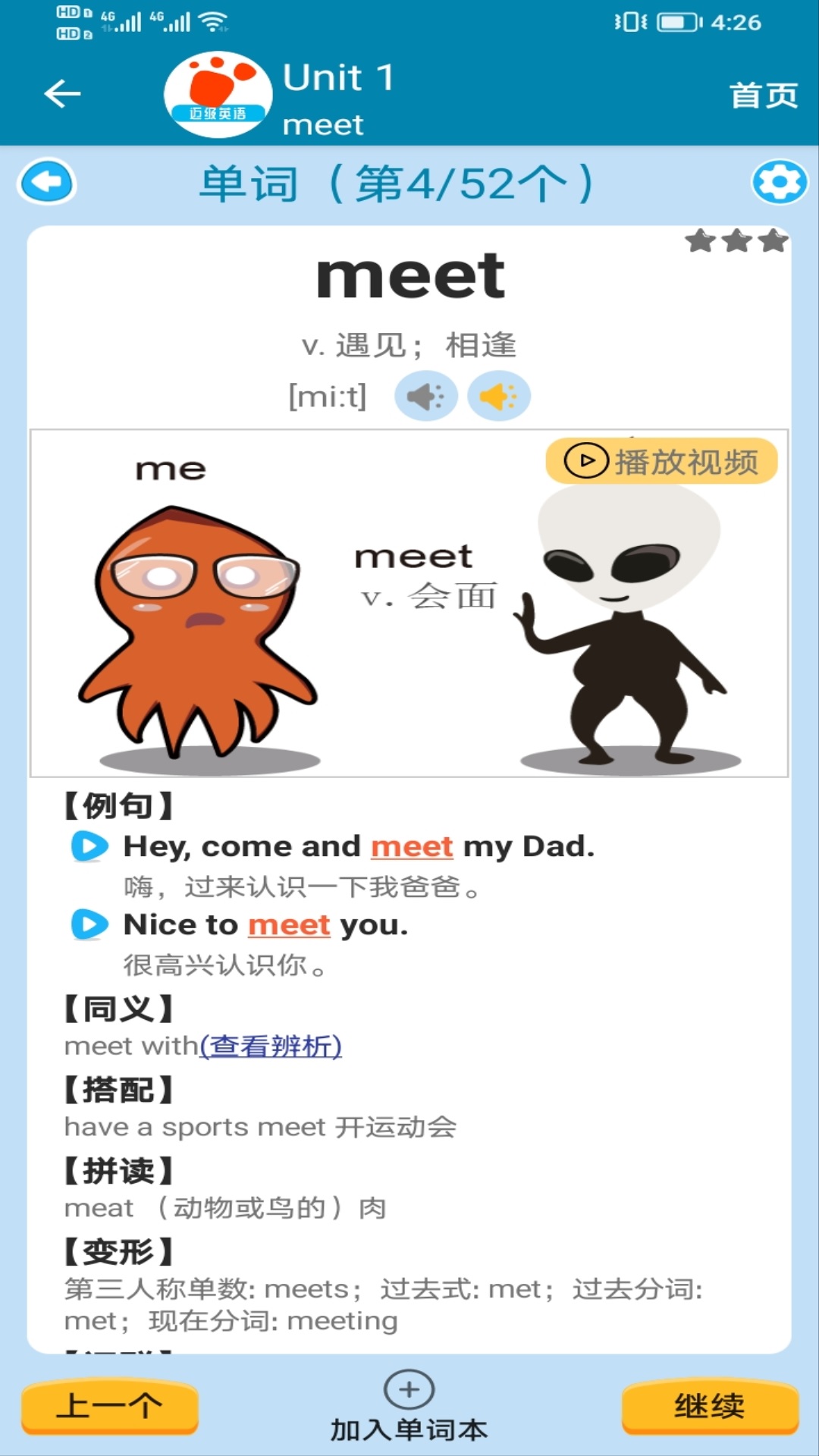Open the word settings gear
The image size is (819, 1456).
pos(779,183)
